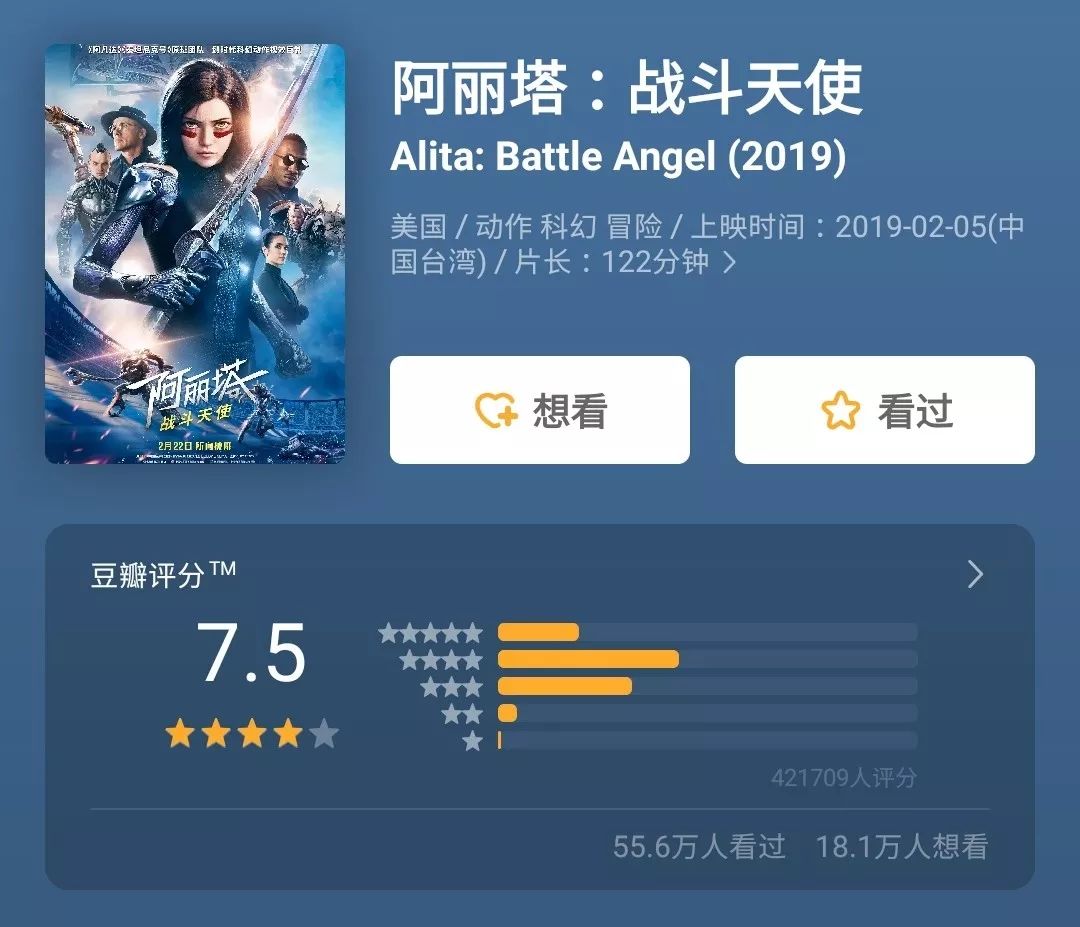Mark the movie as 看过

(884, 410)
